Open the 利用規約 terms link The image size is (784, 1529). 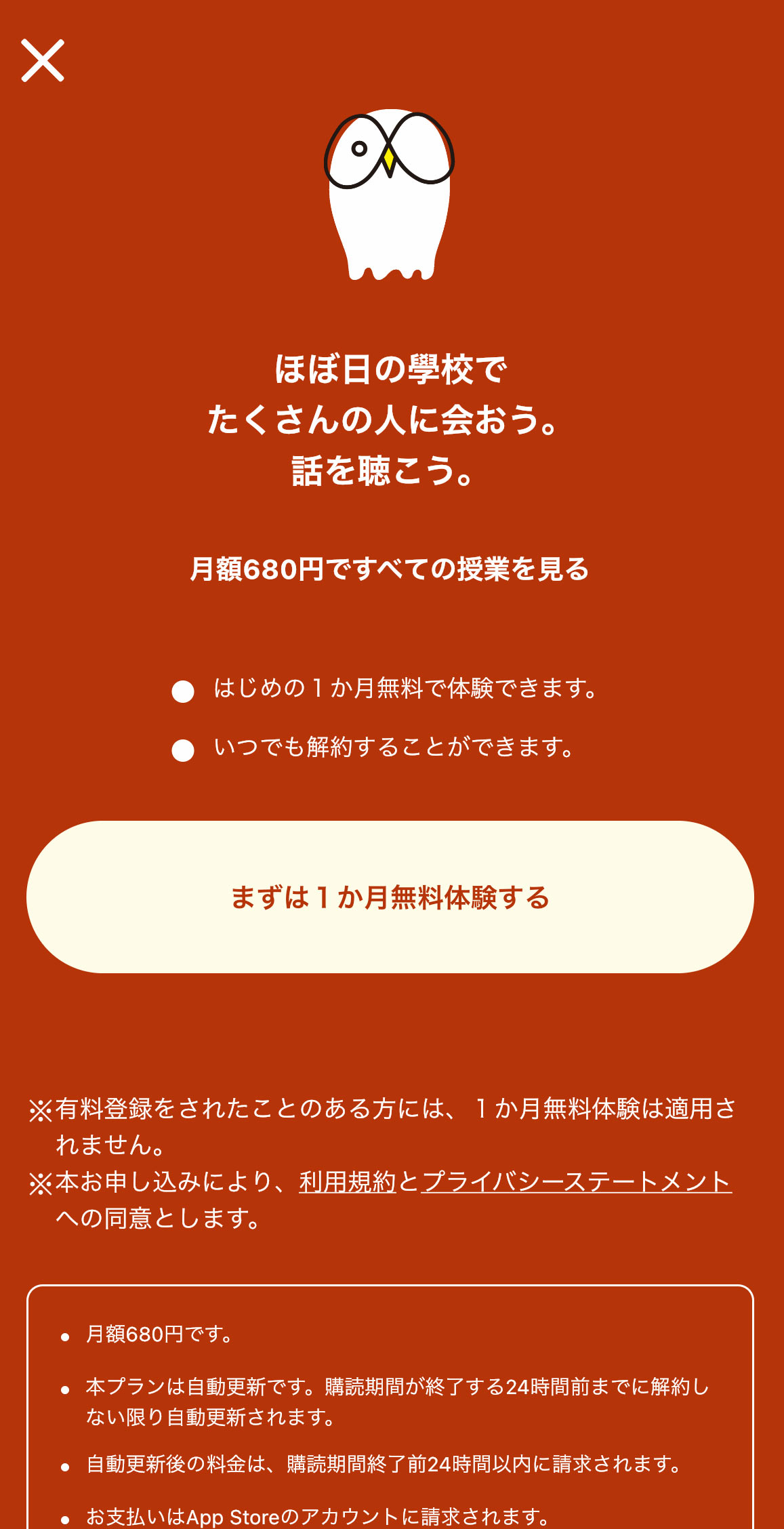pyautogui.click(x=347, y=1183)
